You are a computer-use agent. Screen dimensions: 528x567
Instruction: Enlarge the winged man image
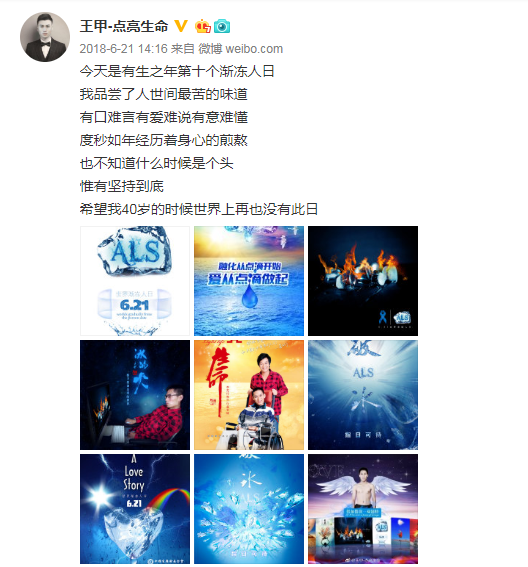point(363,509)
